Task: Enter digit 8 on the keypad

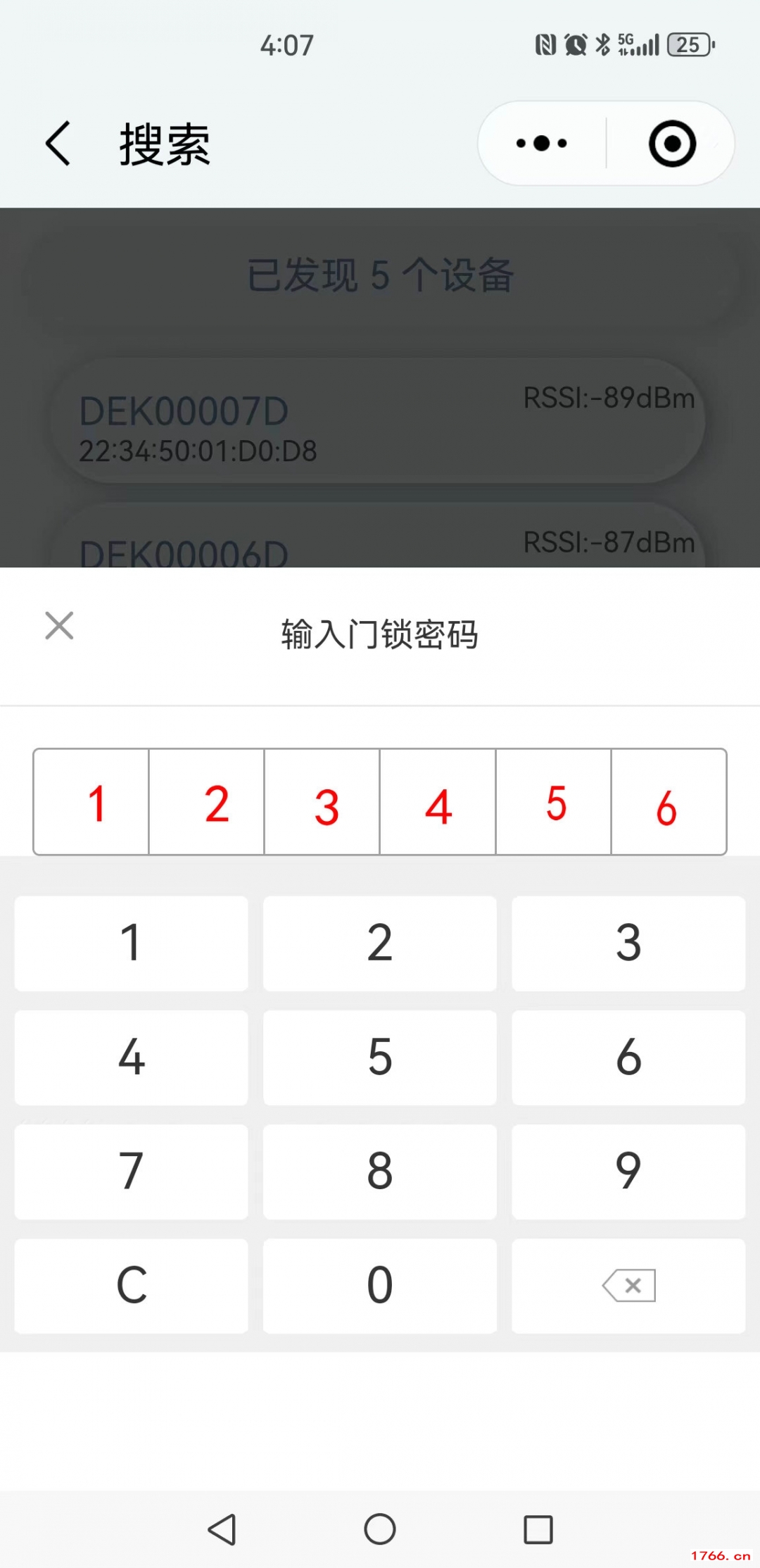Action: [x=380, y=1172]
